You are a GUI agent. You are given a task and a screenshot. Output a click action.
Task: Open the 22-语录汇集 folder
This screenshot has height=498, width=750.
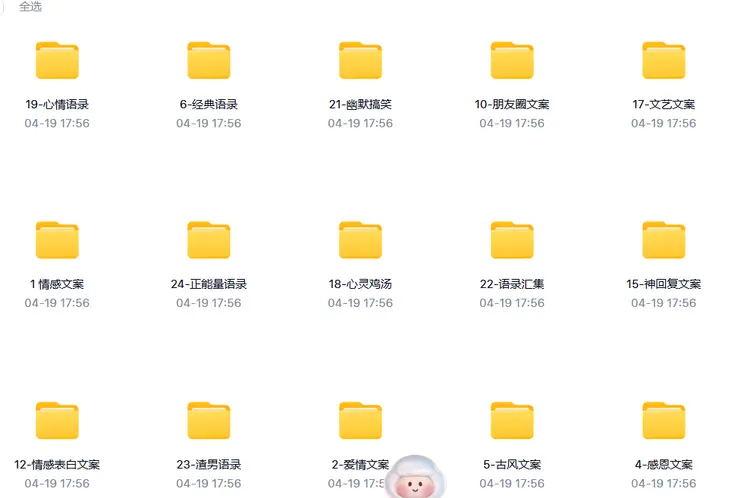pos(512,241)
